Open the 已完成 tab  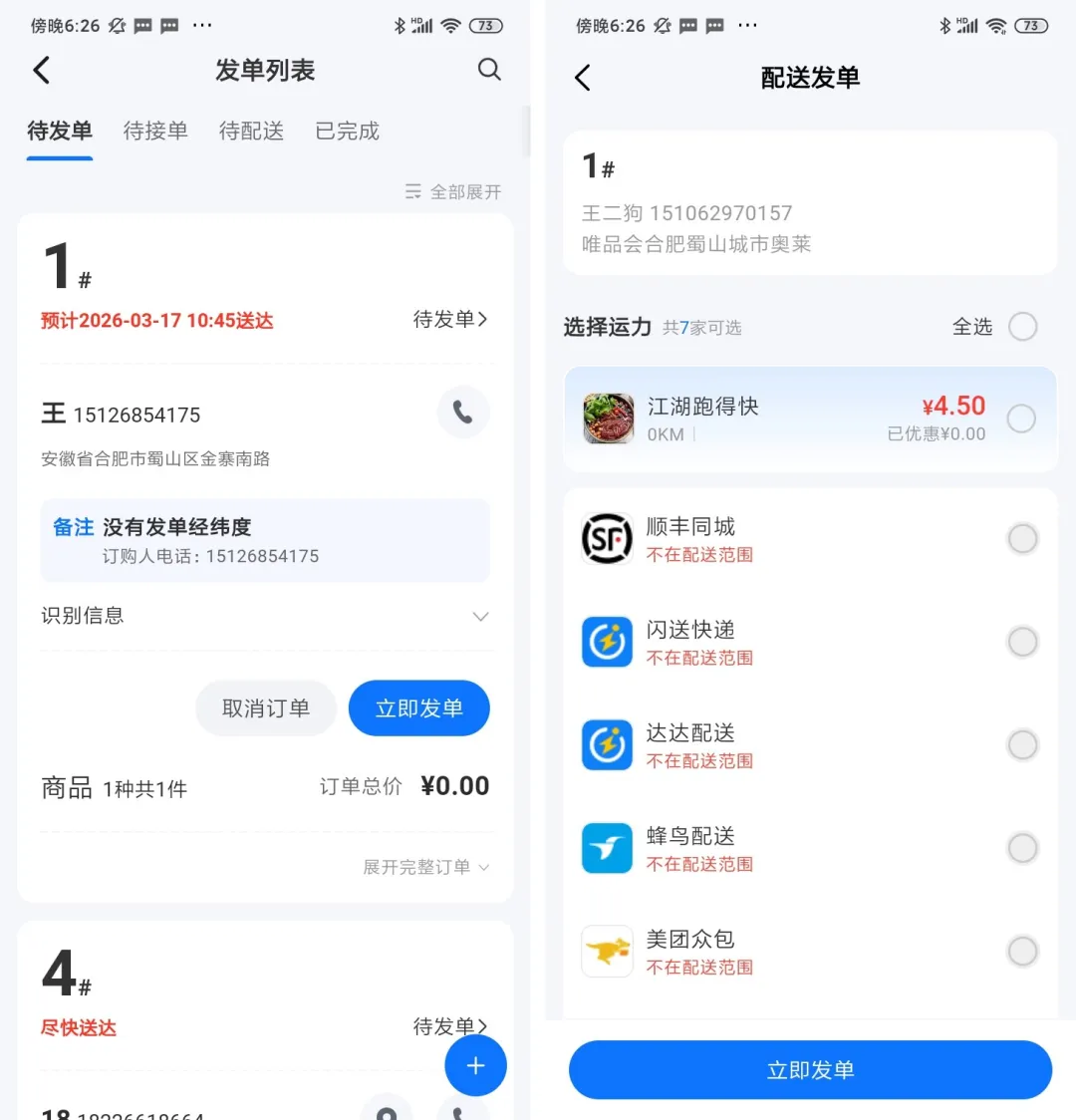(347, 131)
